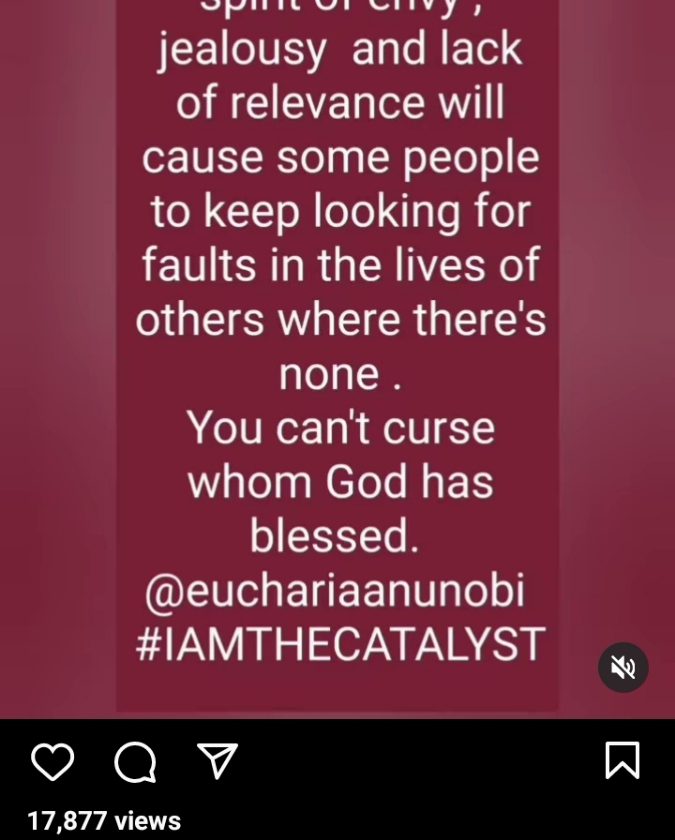Share this post via direct message
This screenshot has height=840, width=675.
click(217, 762)
